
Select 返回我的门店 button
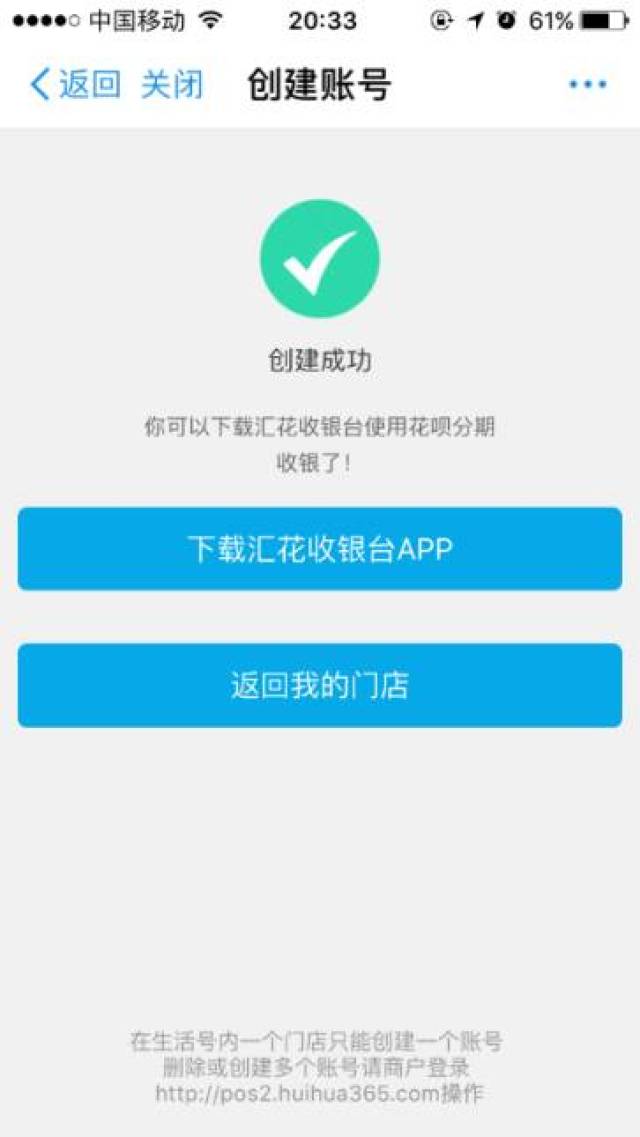(x=320, y=685)
